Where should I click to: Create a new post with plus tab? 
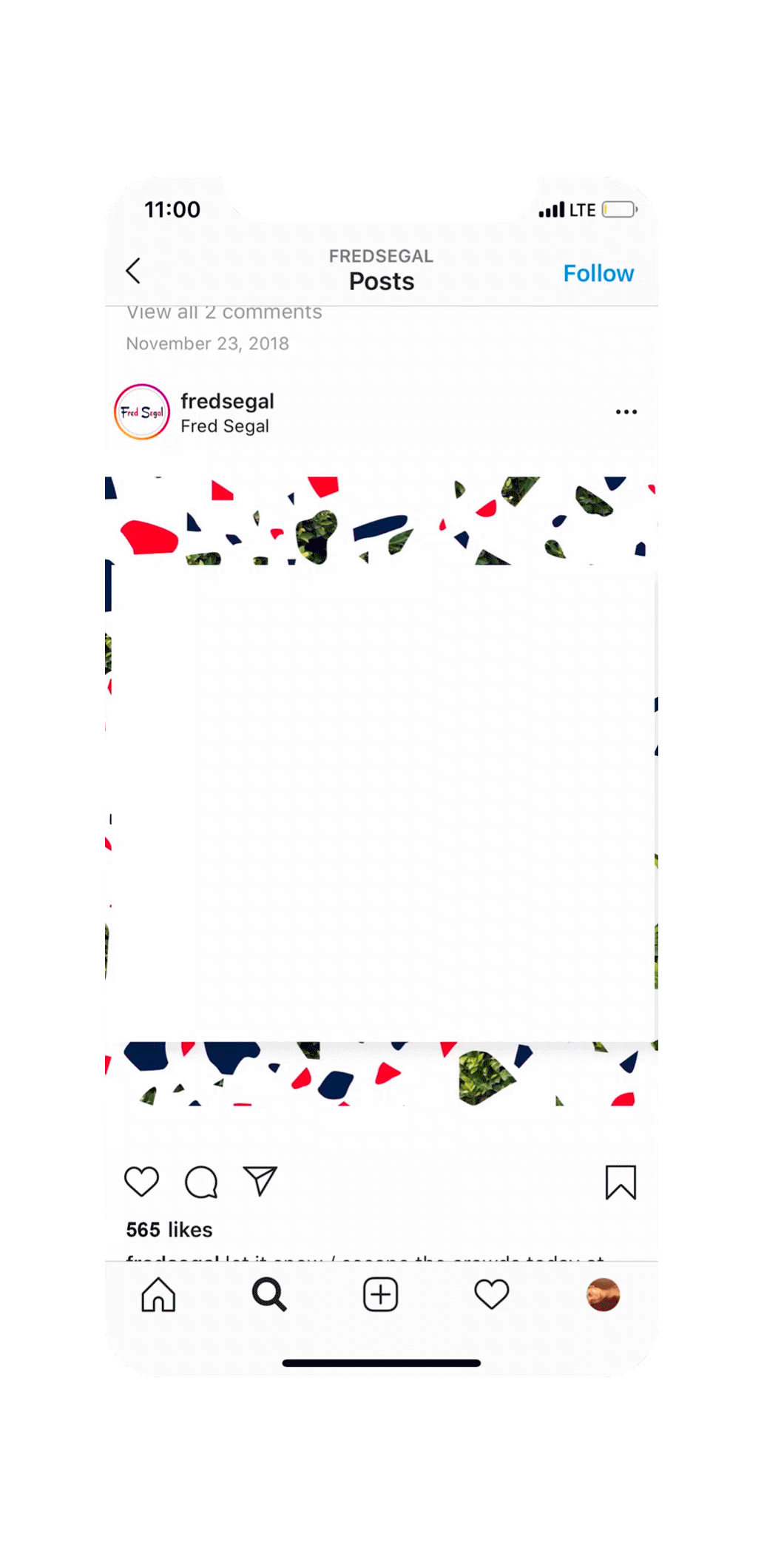click(380, 1295)
